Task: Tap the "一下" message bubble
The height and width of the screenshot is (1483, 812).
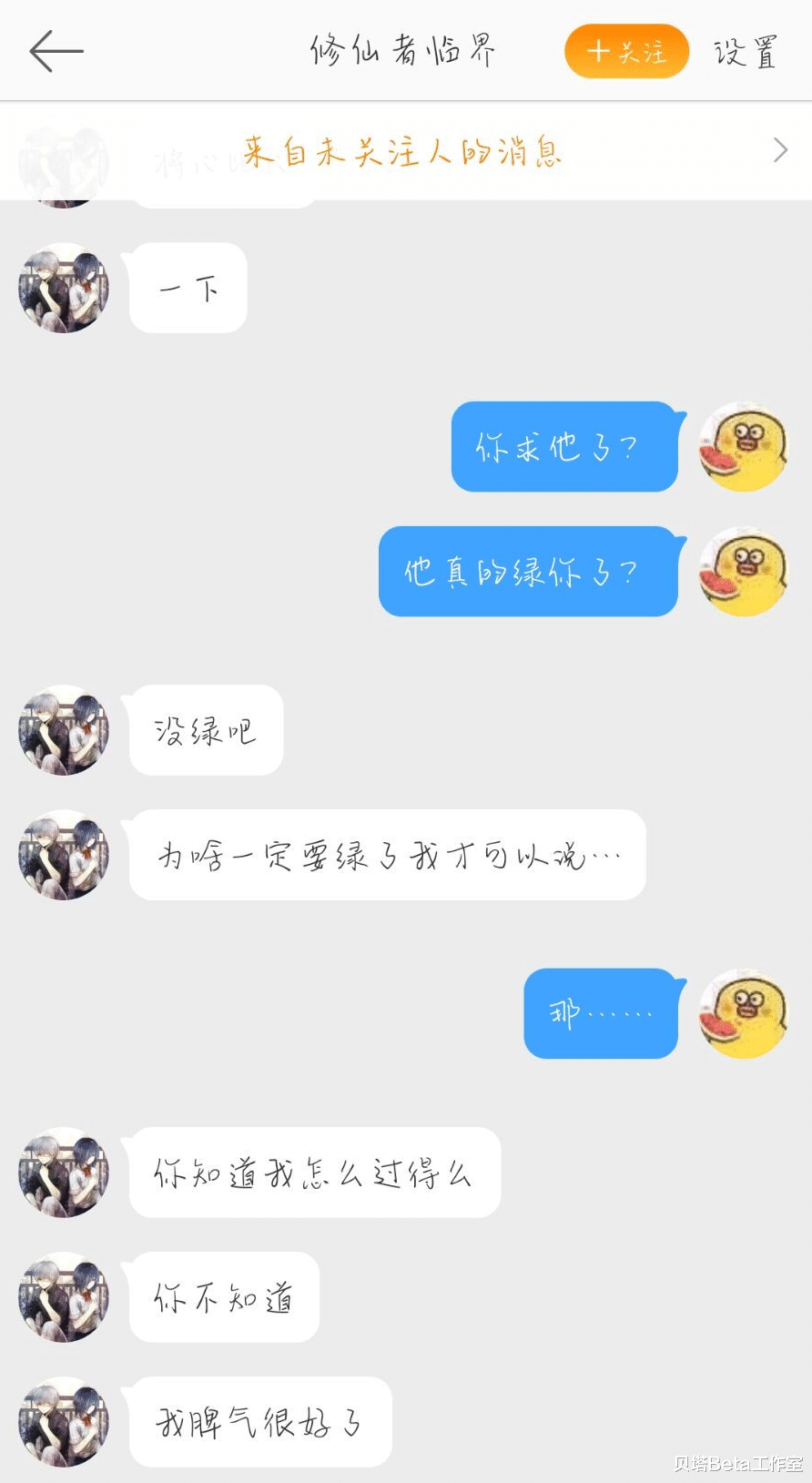Action: [x=187, y=288]
